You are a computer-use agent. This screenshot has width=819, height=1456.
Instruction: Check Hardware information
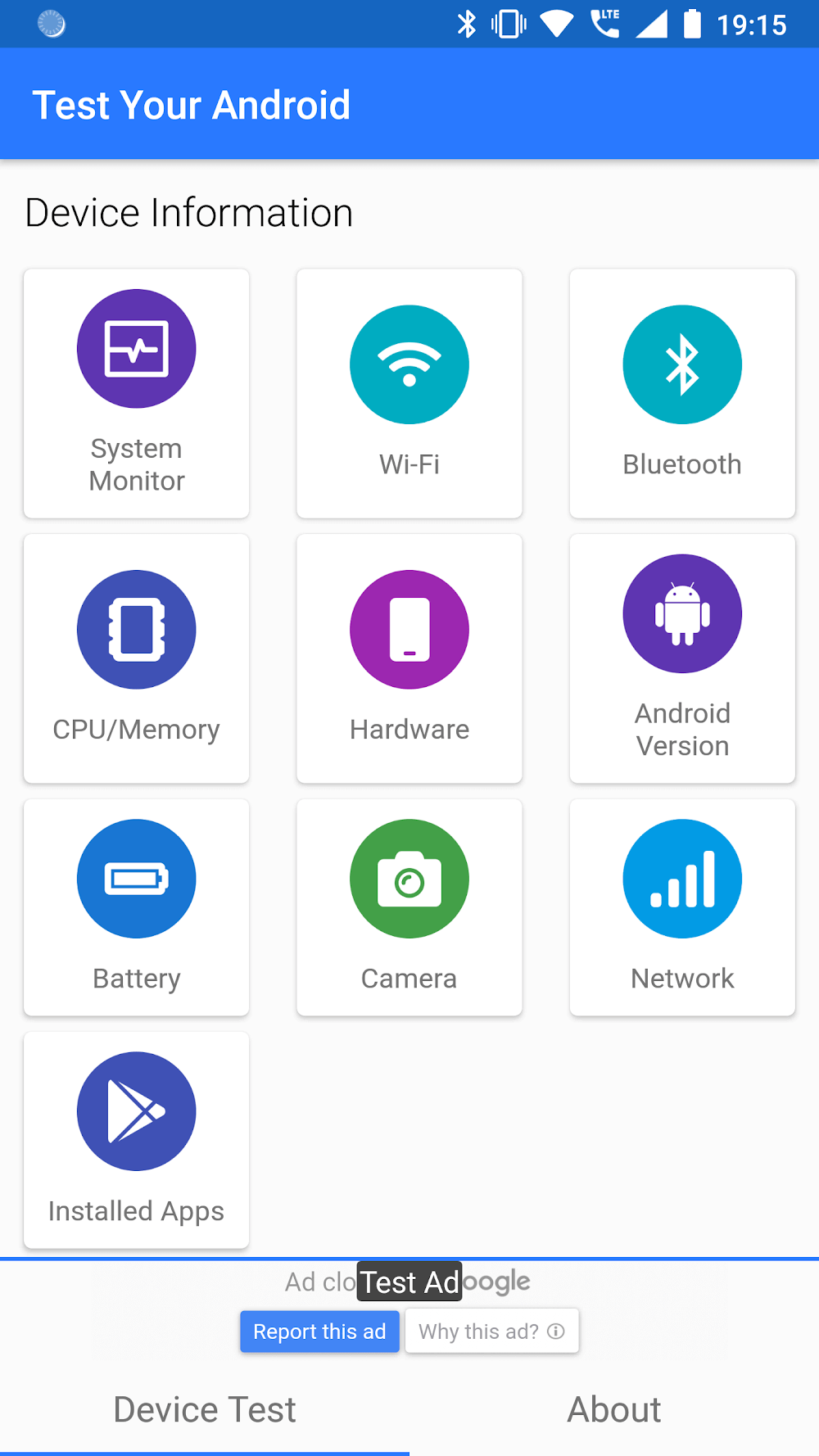[409, 658]
